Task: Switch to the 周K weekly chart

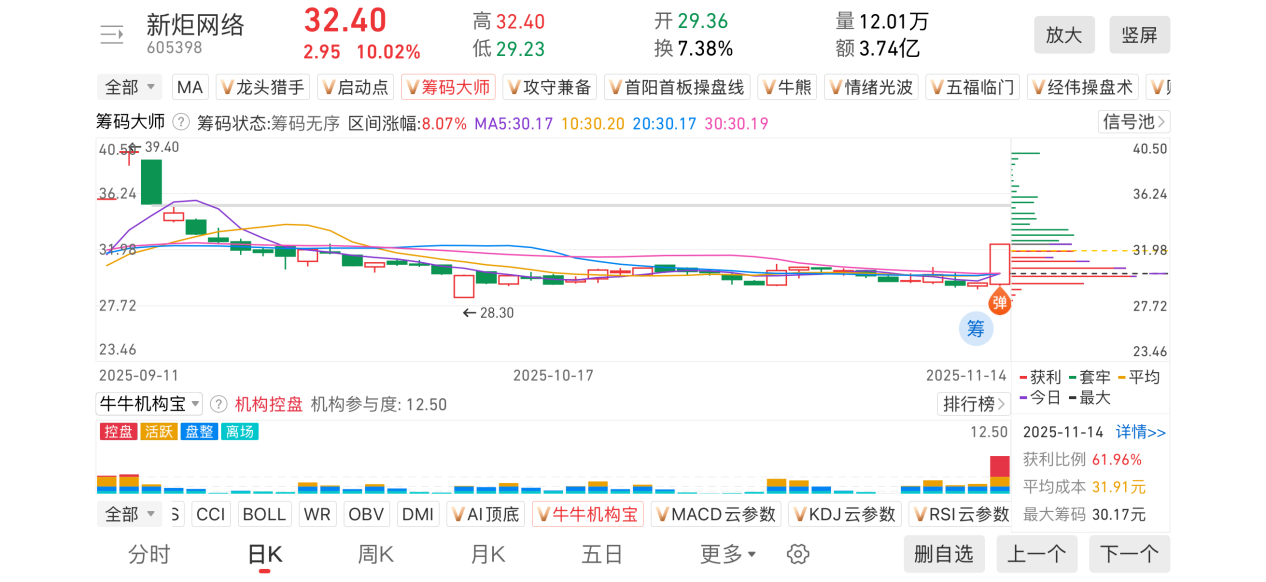Action: pyautogui.click(x=375, y=554)
